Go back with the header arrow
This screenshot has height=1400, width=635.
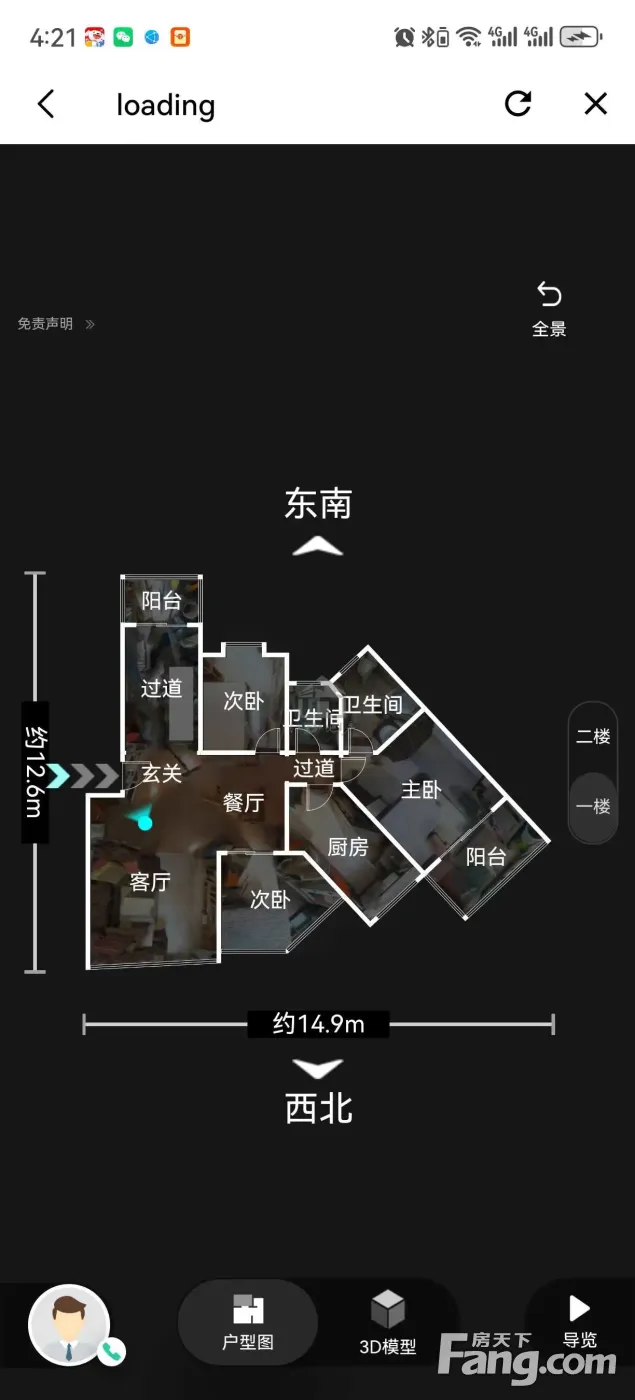coord(45,104)
